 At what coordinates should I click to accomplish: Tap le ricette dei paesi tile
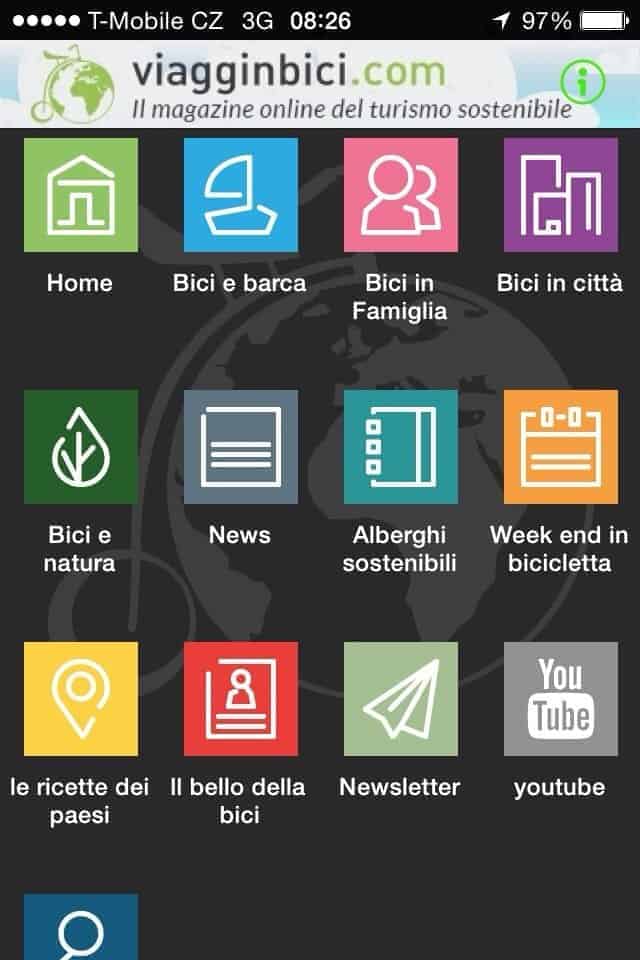tap(80, 699)
